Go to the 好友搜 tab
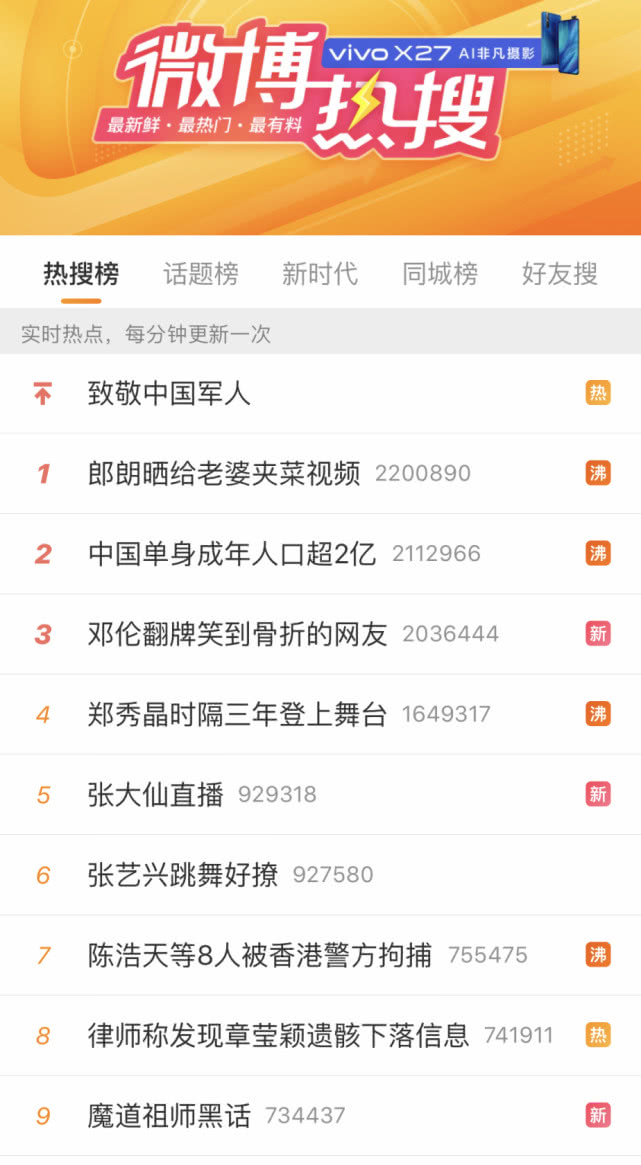 559,274
